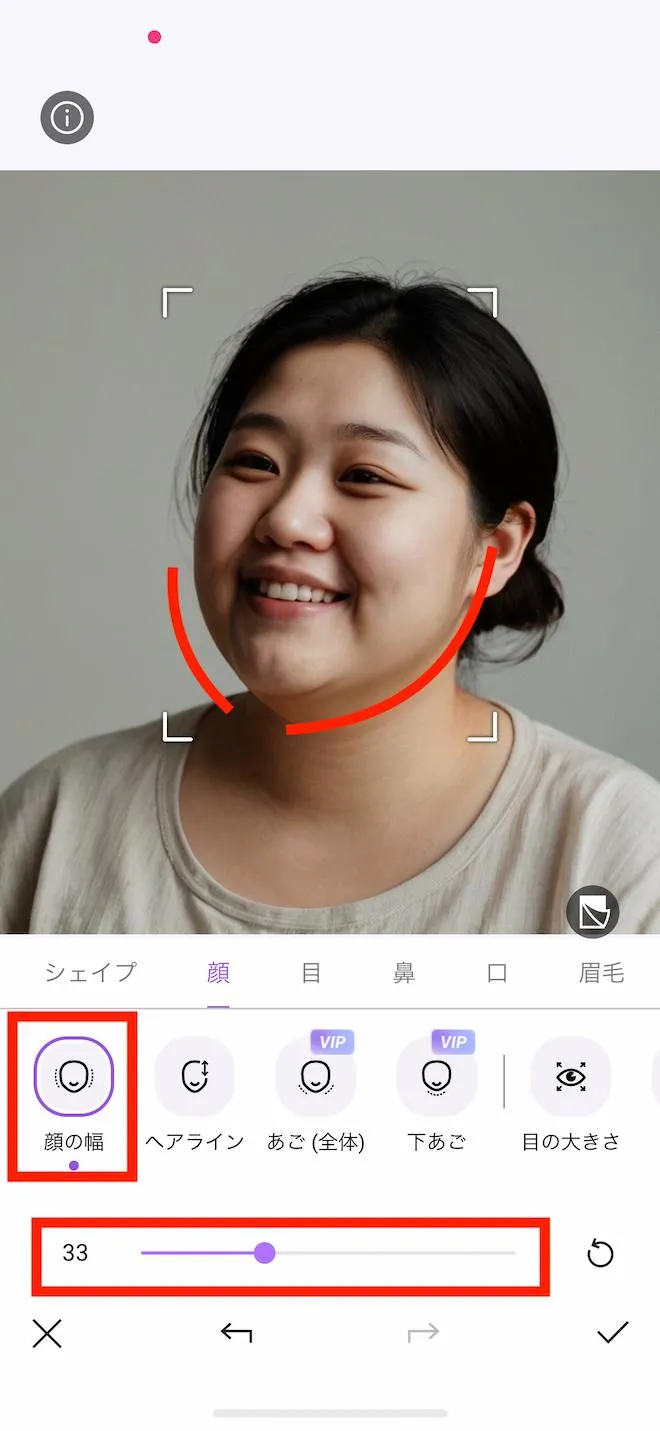Viewport: 660px width, 1431px height.
Task: Choose the 目の大きさ tool
Action: (x=571, y=1077)
